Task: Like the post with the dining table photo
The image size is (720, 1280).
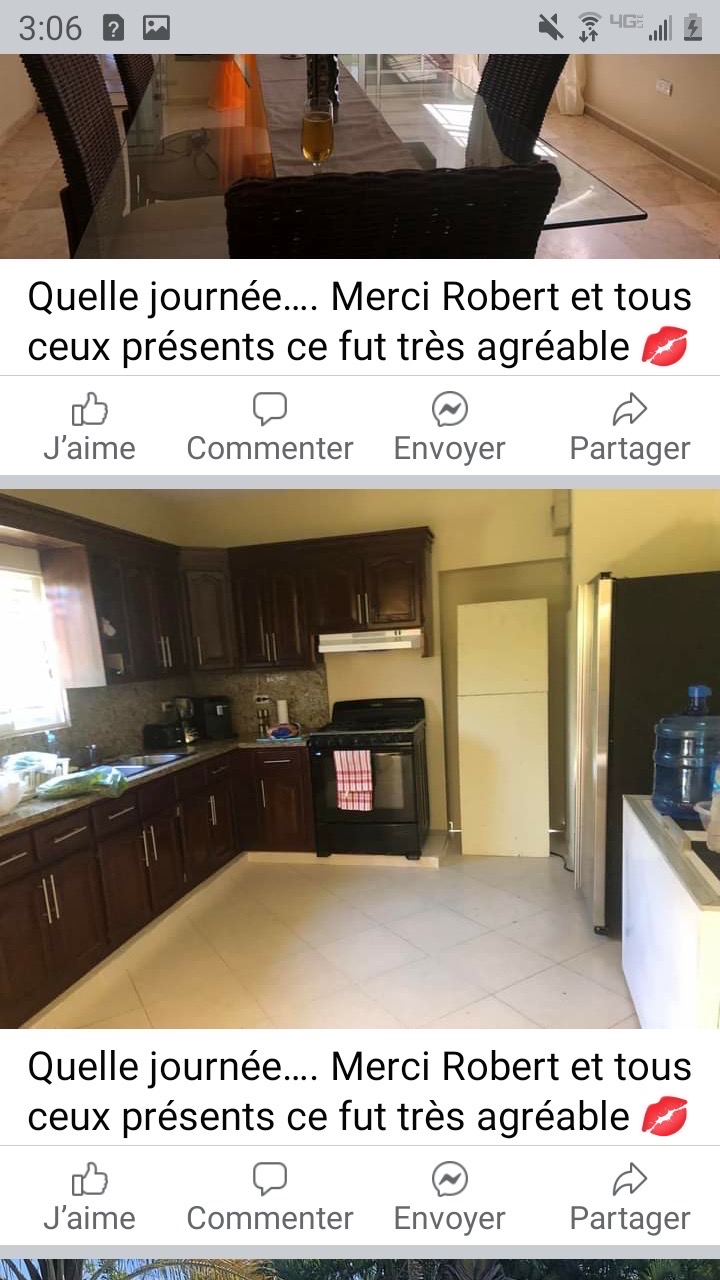Action: [x=89, y=427]
